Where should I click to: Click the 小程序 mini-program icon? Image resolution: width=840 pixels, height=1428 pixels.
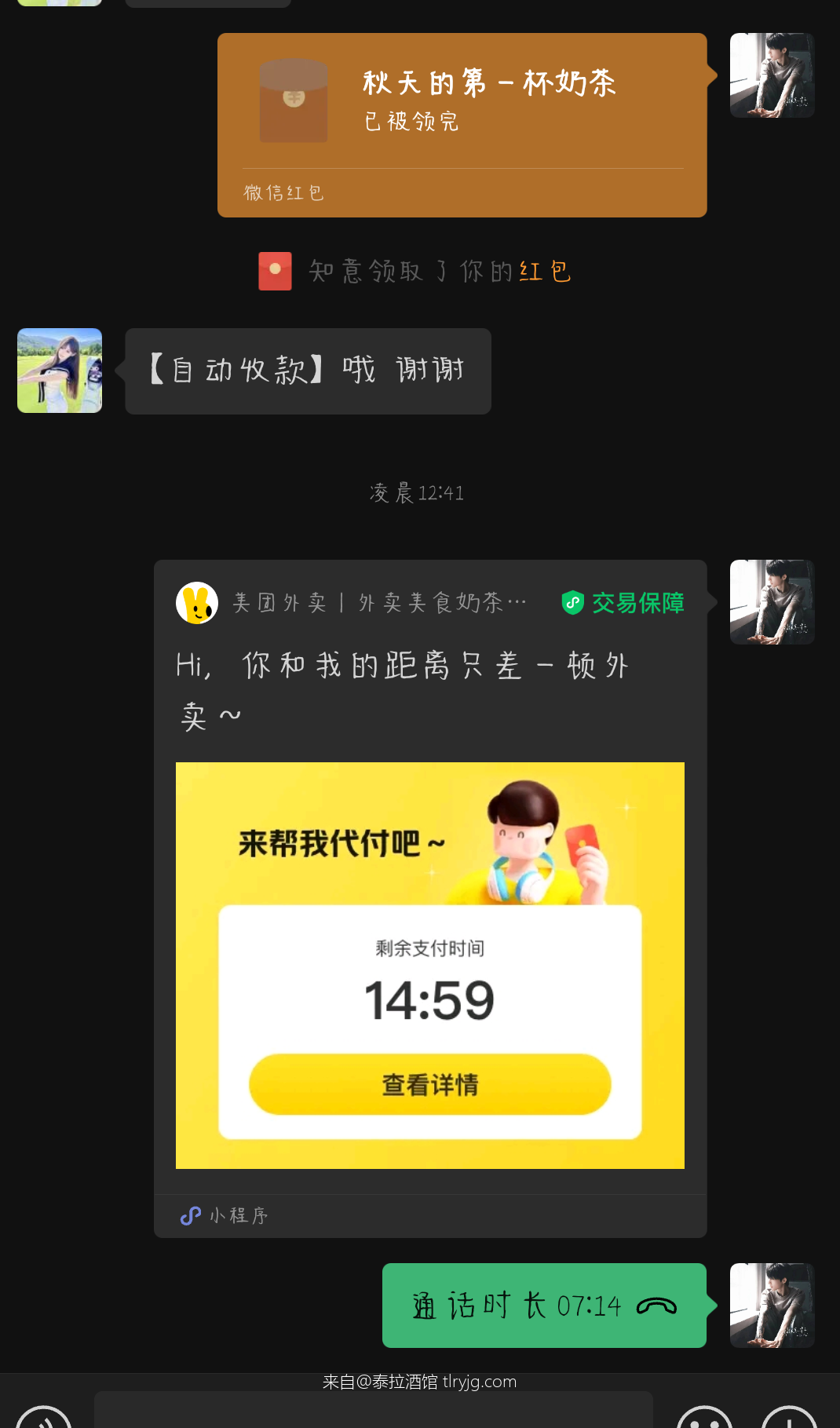click(x=188, y=1215)
